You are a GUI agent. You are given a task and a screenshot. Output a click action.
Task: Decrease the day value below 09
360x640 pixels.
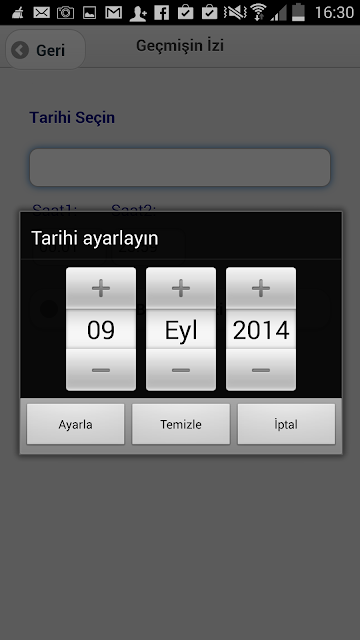[101, 370]
